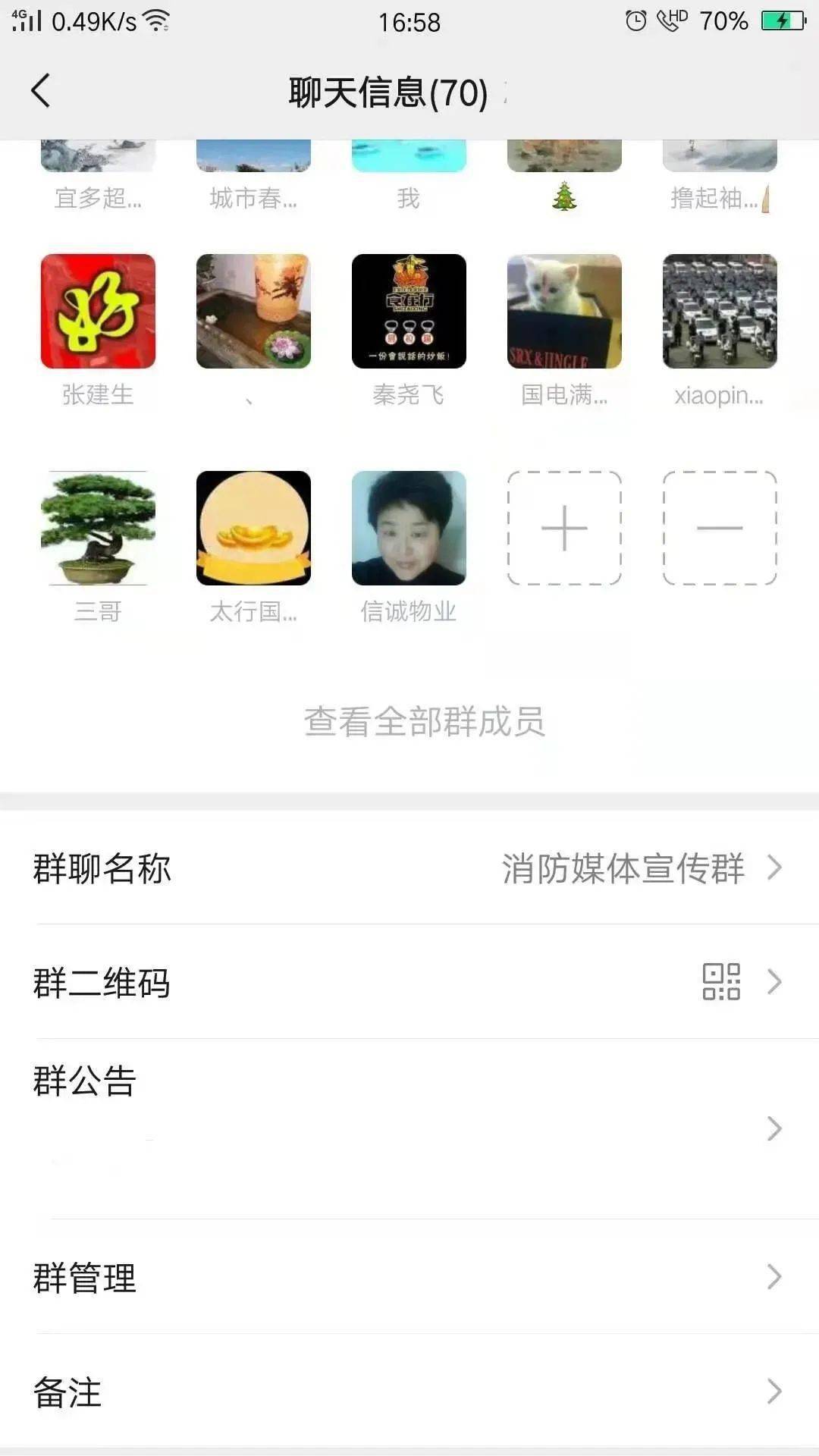The image size is (819, 1456).
Task: Edit the group name in 群聊名称
Action: tap(409, 868)
